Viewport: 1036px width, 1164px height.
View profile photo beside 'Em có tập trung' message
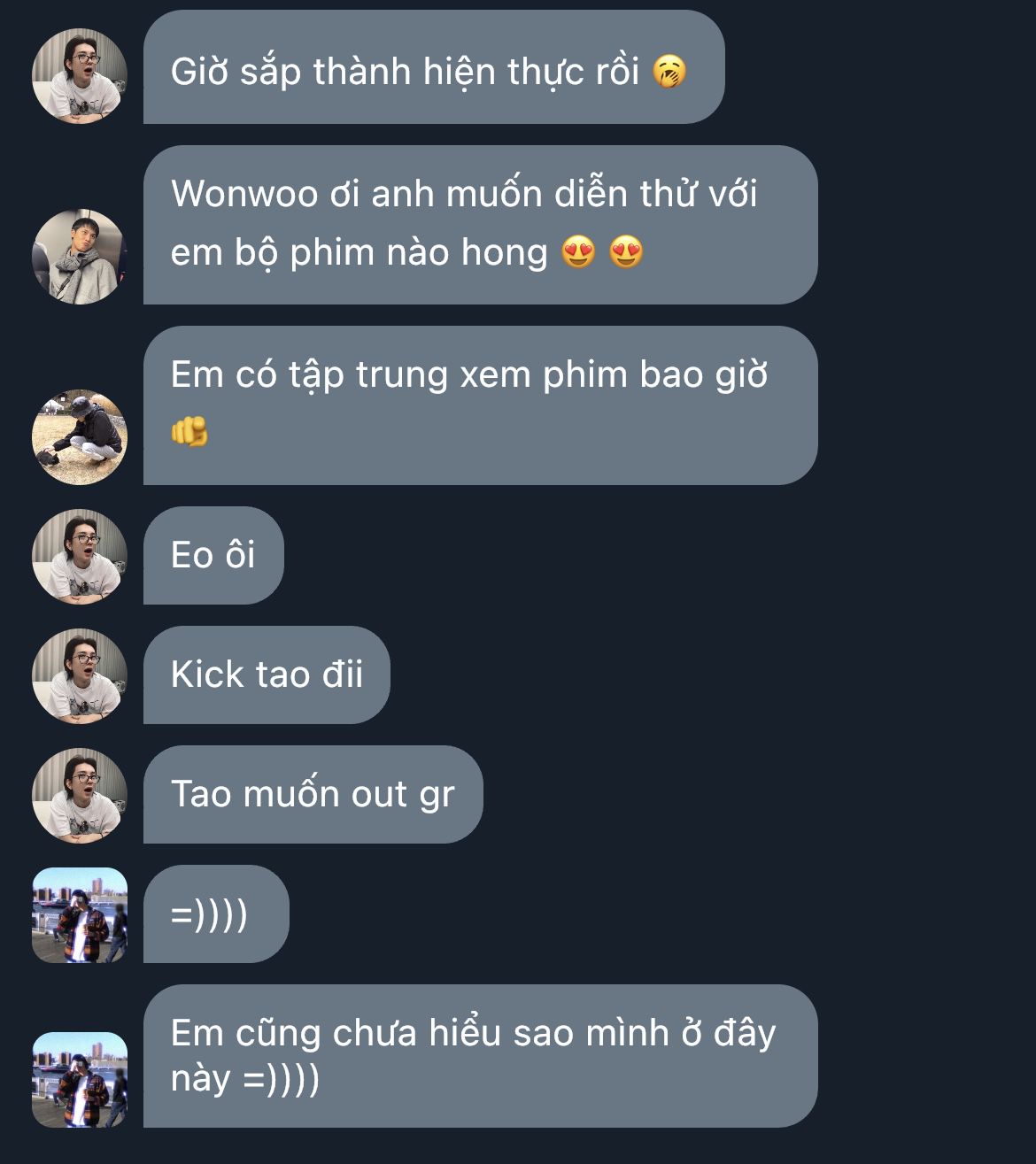(80, 437)
